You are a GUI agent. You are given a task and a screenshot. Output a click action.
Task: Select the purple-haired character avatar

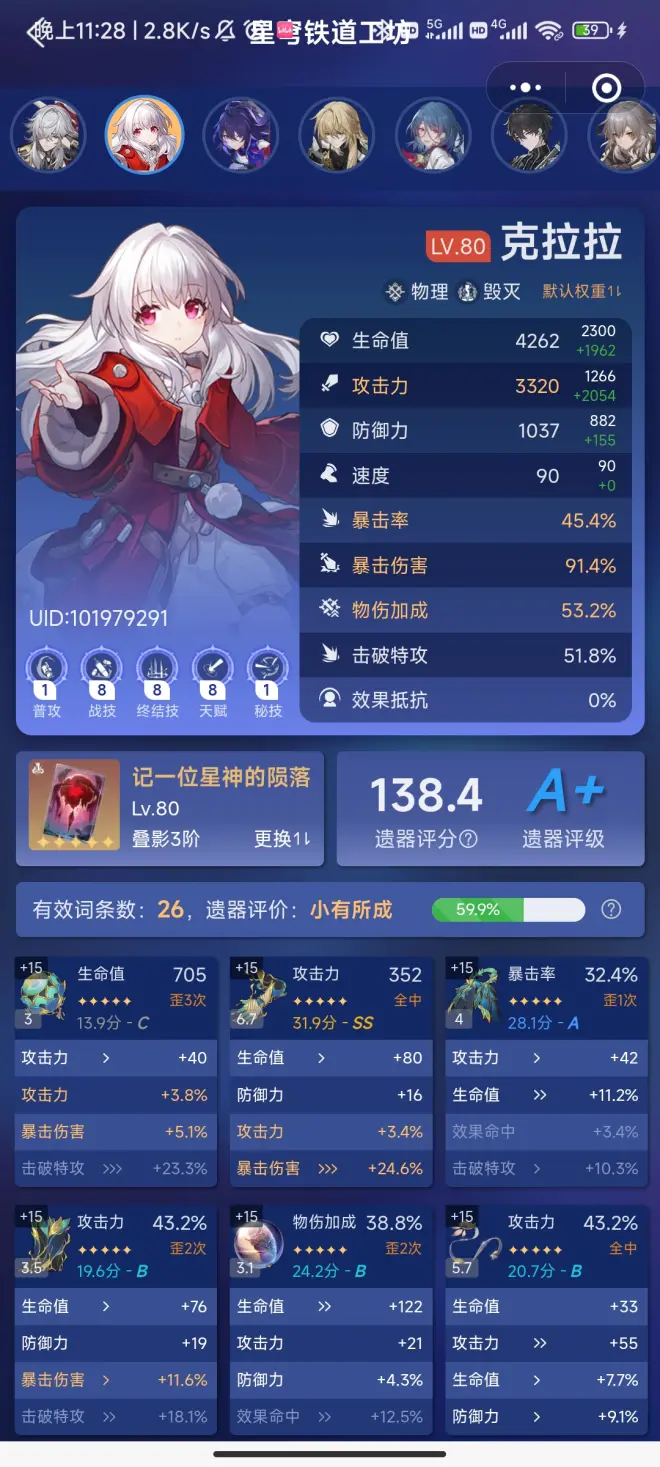click(241, 135)
